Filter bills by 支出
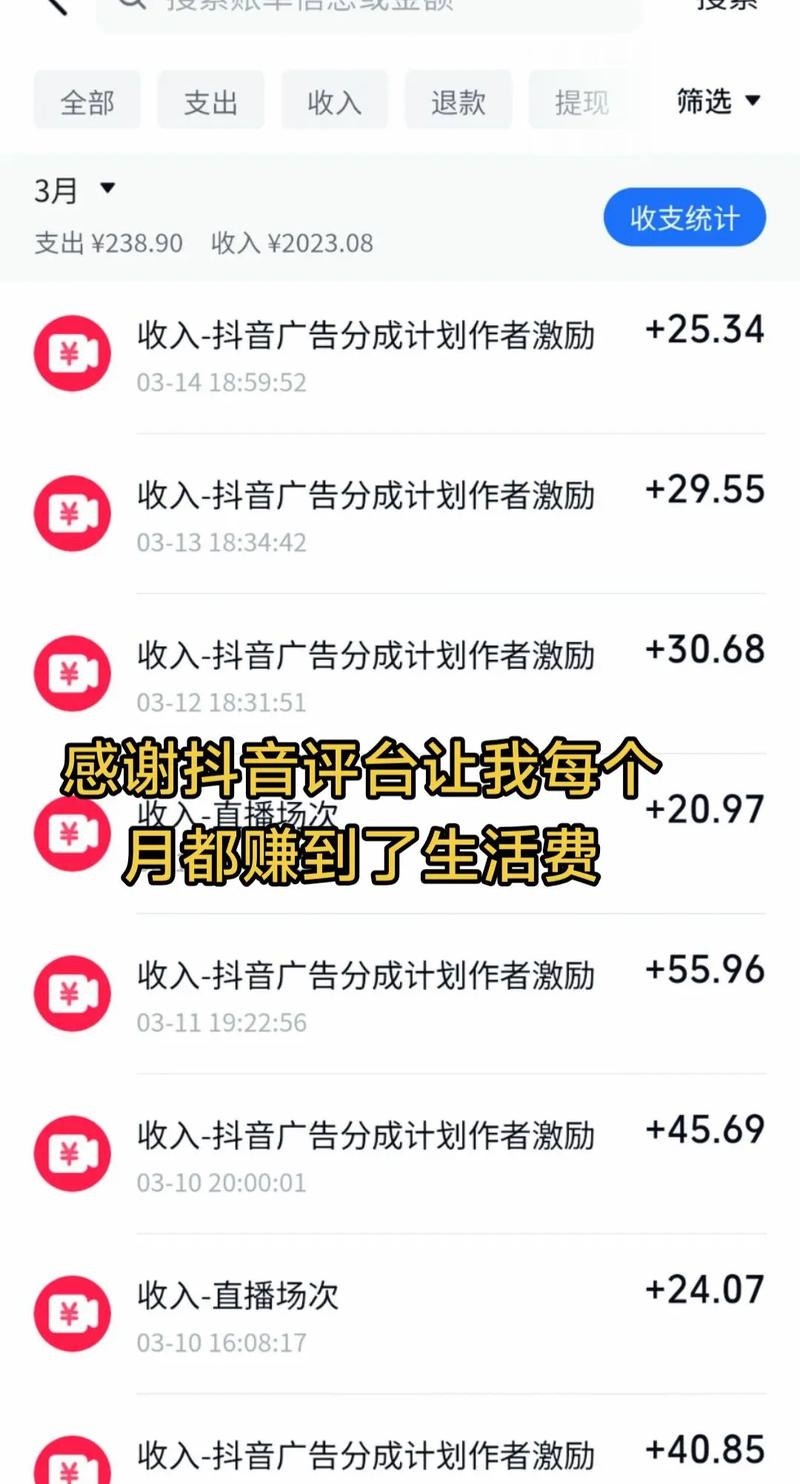The width and height of the screenshot is (800, 1484). (x=210, y=101)
